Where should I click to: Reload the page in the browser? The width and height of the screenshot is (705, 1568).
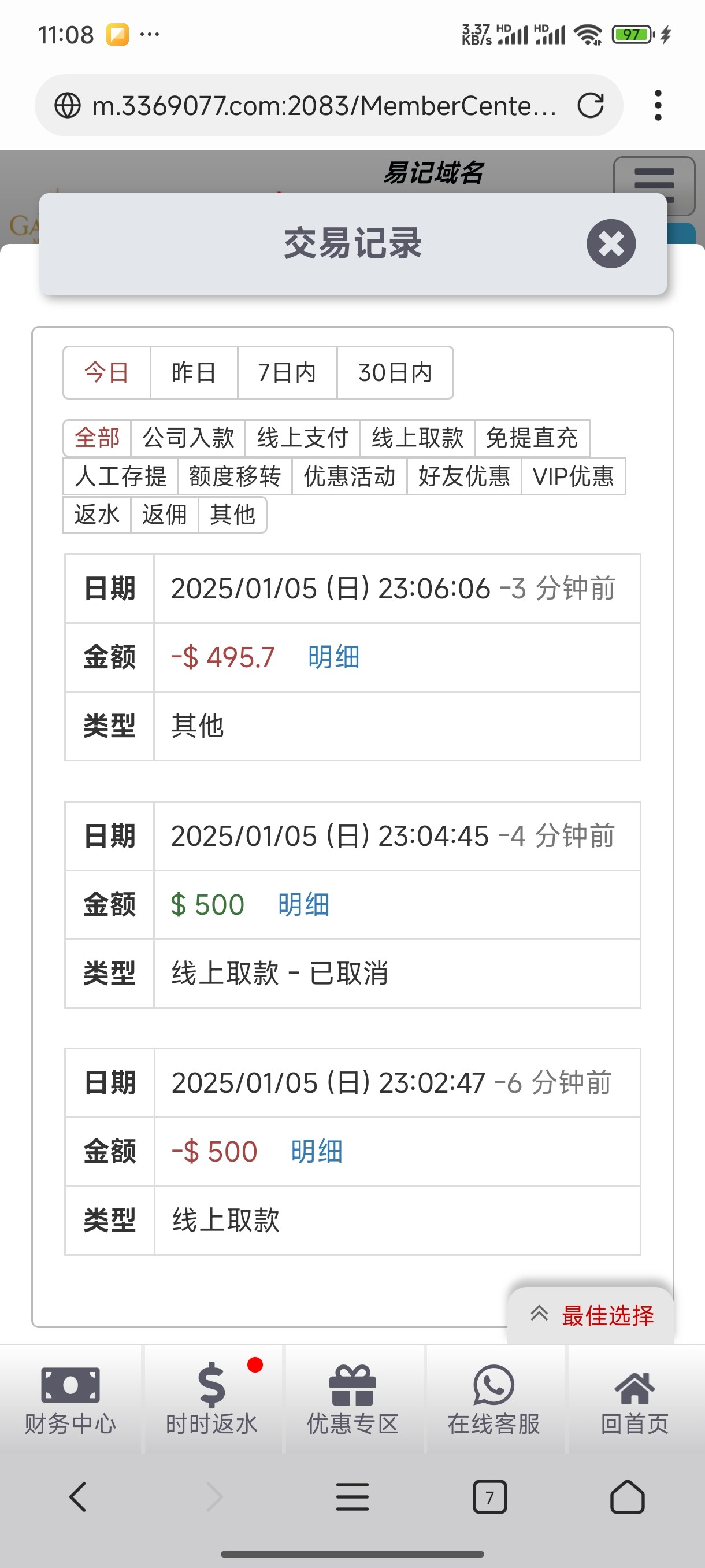pos(590,105)
